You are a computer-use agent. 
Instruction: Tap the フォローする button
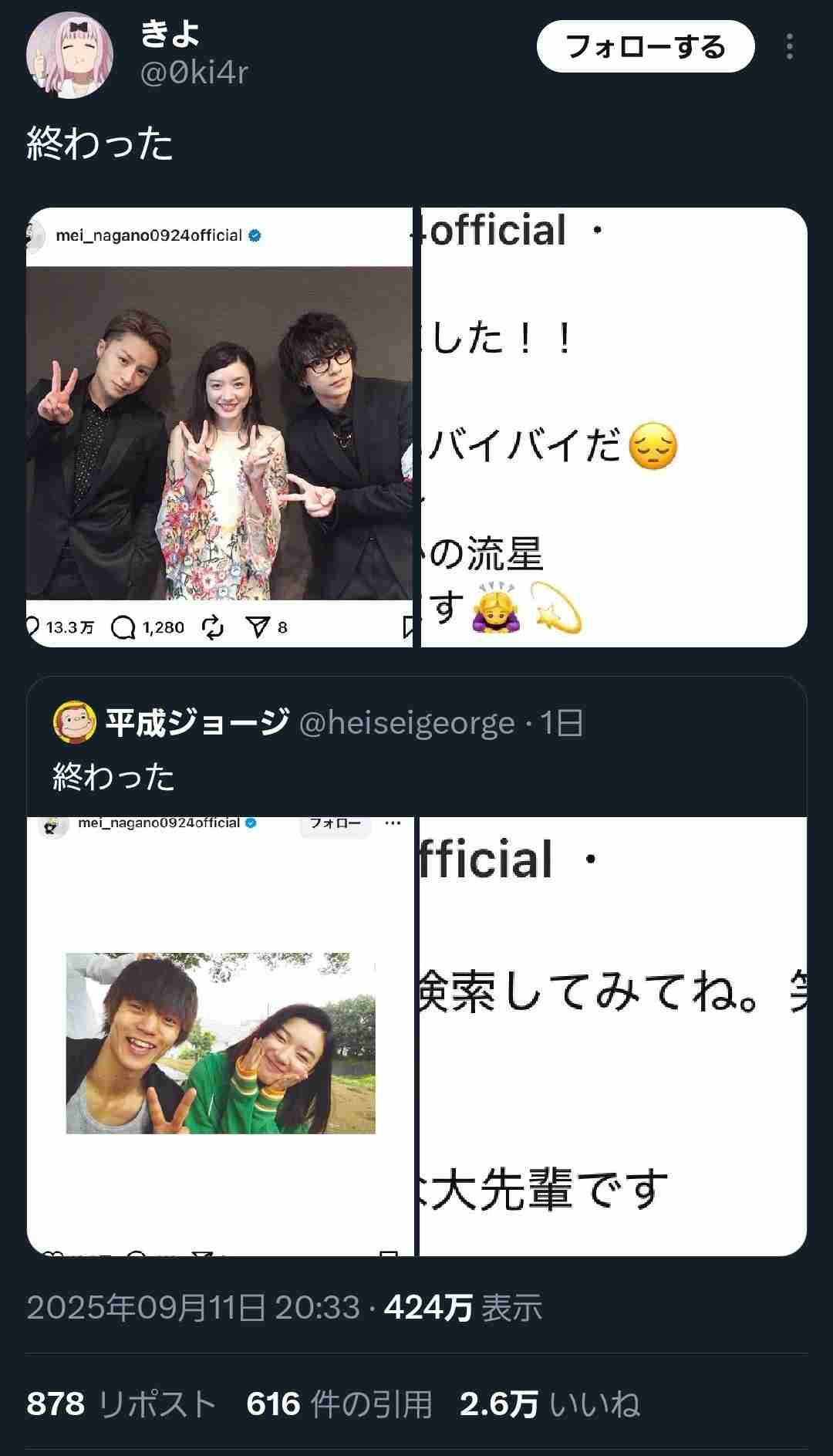(645, 47)
